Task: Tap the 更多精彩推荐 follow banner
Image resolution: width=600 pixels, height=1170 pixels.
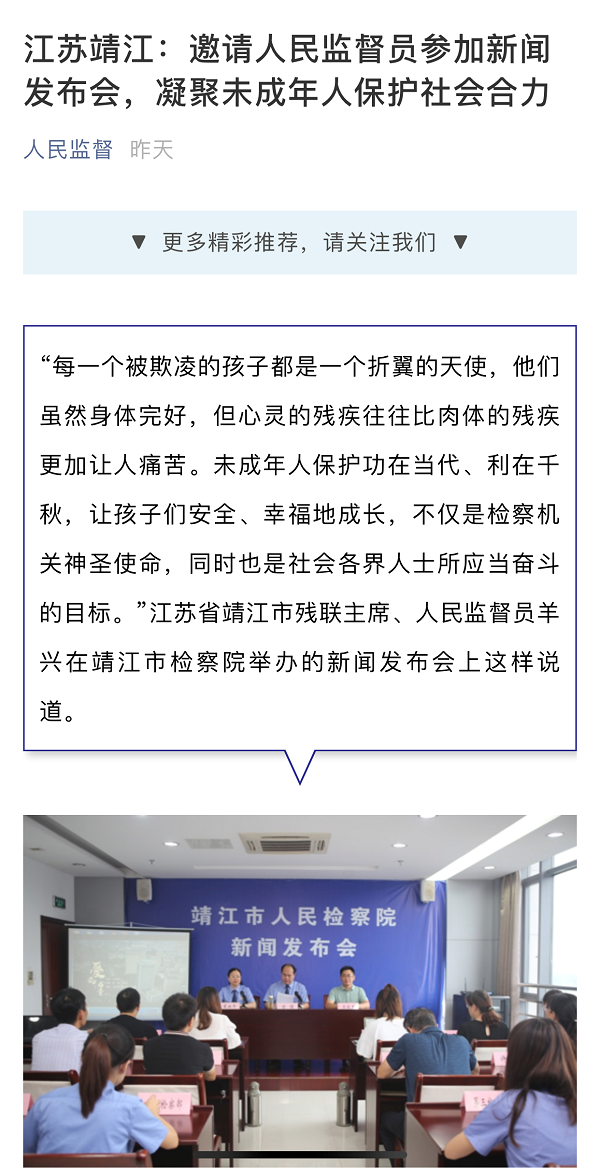Action: (x=300, y=242)
